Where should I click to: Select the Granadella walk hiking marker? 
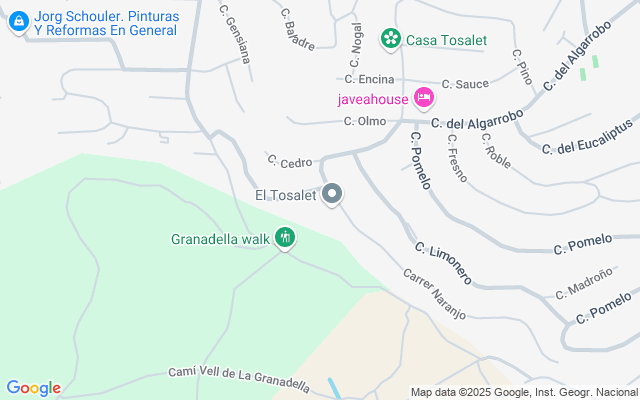285,237
